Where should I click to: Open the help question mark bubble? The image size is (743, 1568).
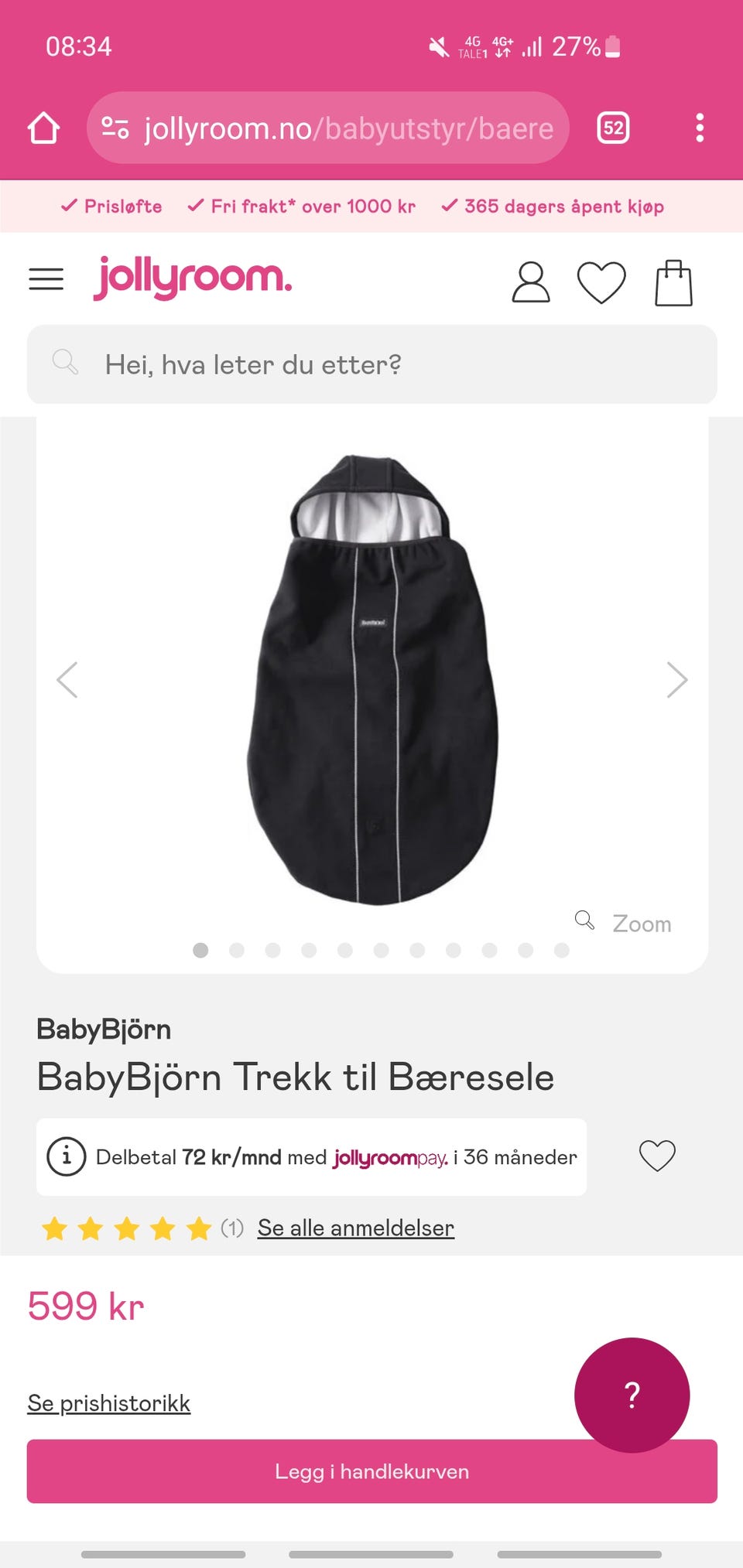(x=632, y=1395)
